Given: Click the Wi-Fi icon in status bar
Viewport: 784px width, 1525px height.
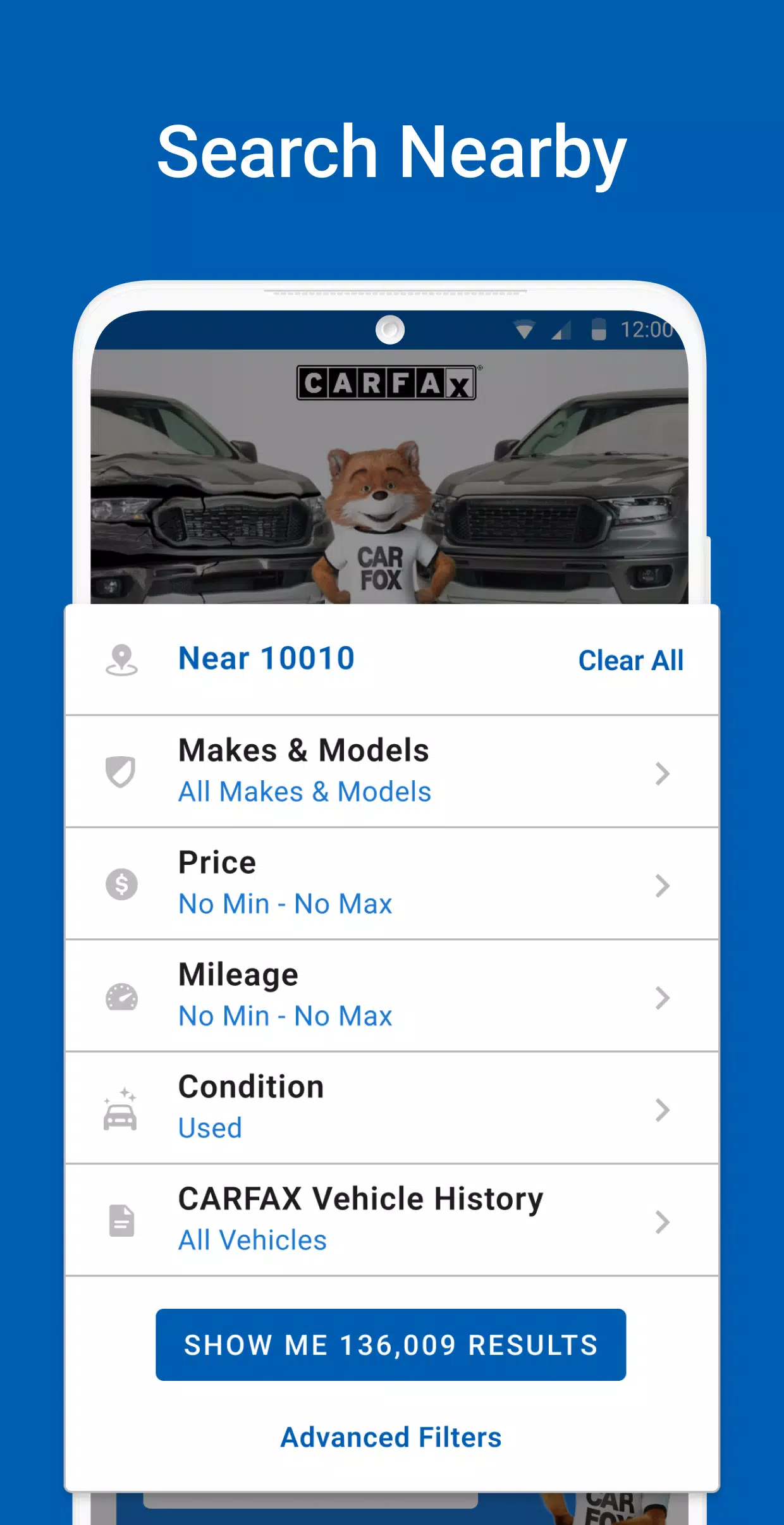Looking at the screenshot, I should click(x=526, y=331).
